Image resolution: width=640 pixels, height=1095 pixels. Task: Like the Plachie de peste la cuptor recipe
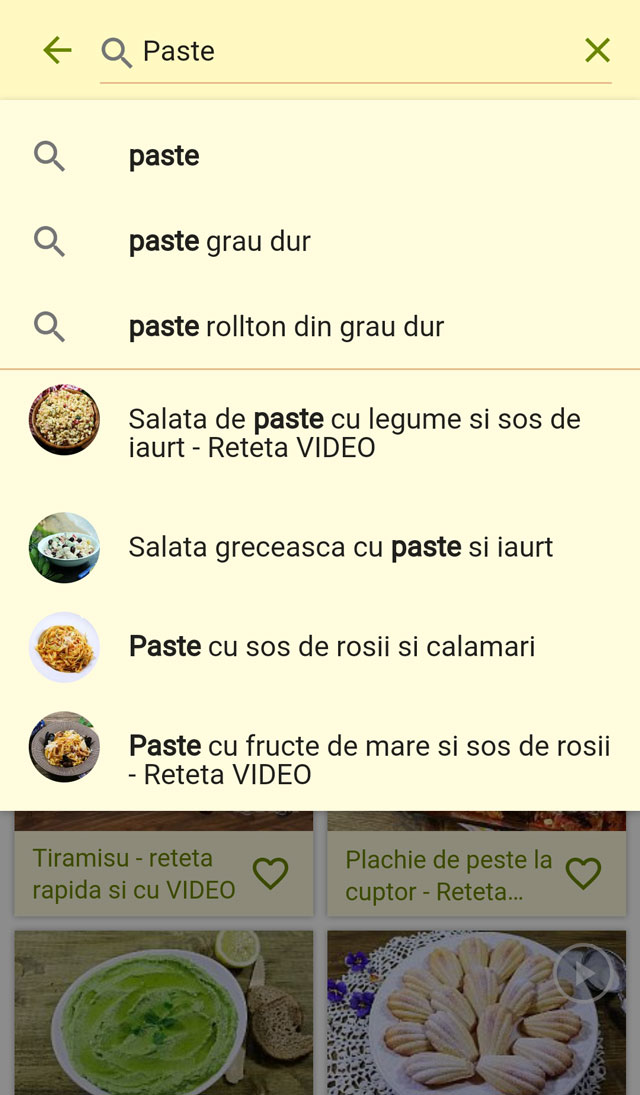pos(583,873)
